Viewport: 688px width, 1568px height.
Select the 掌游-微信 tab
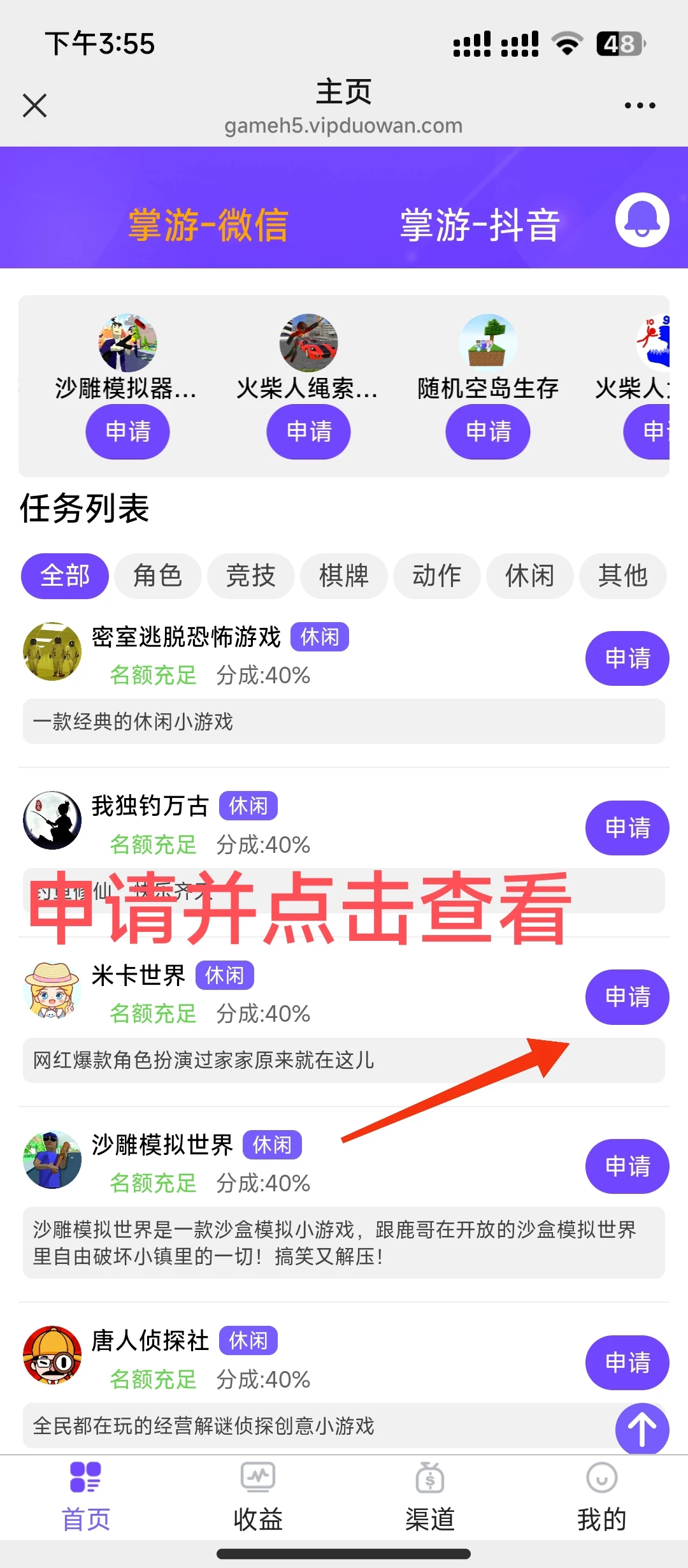[x=208, y=225]
